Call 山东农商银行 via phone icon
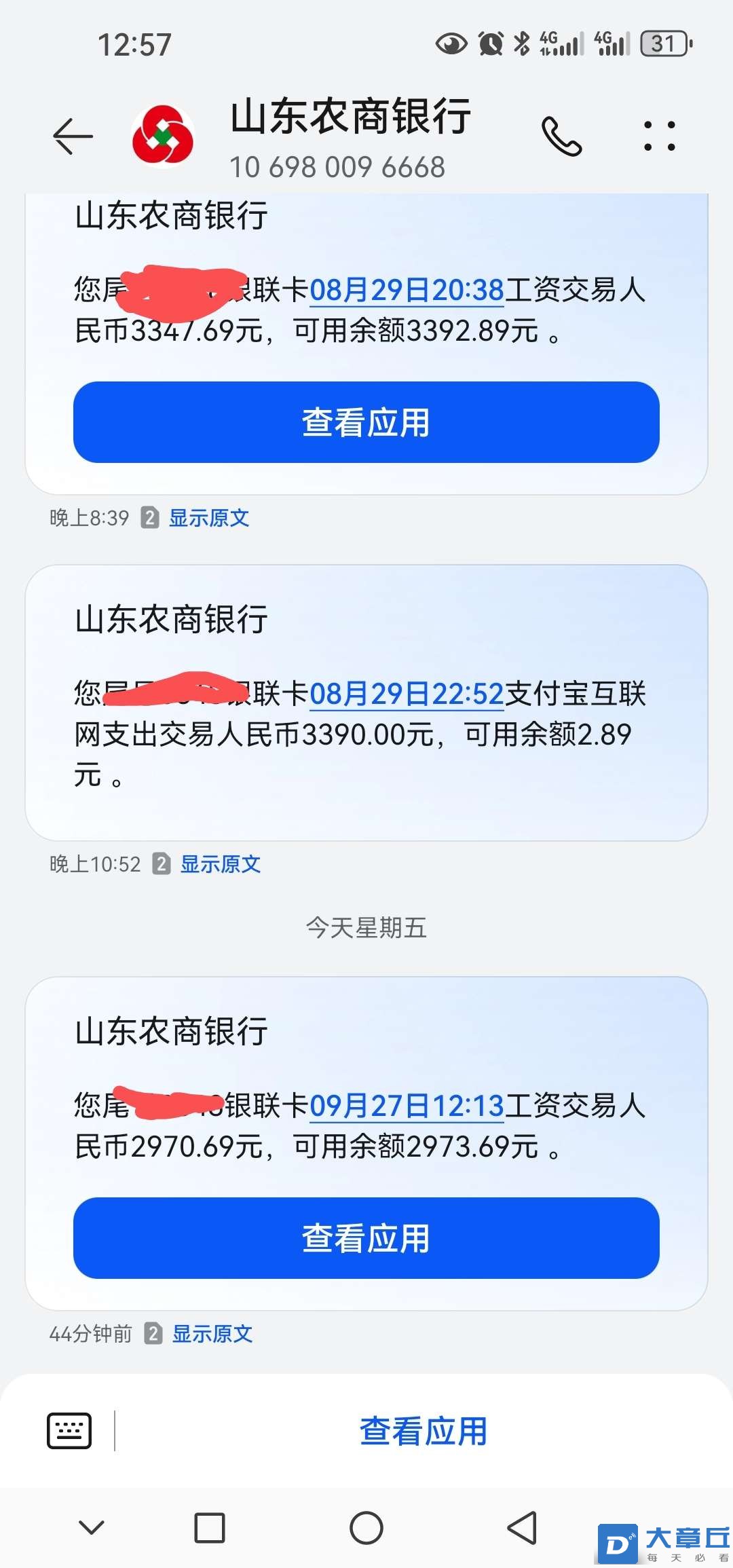 click(561, 136)
